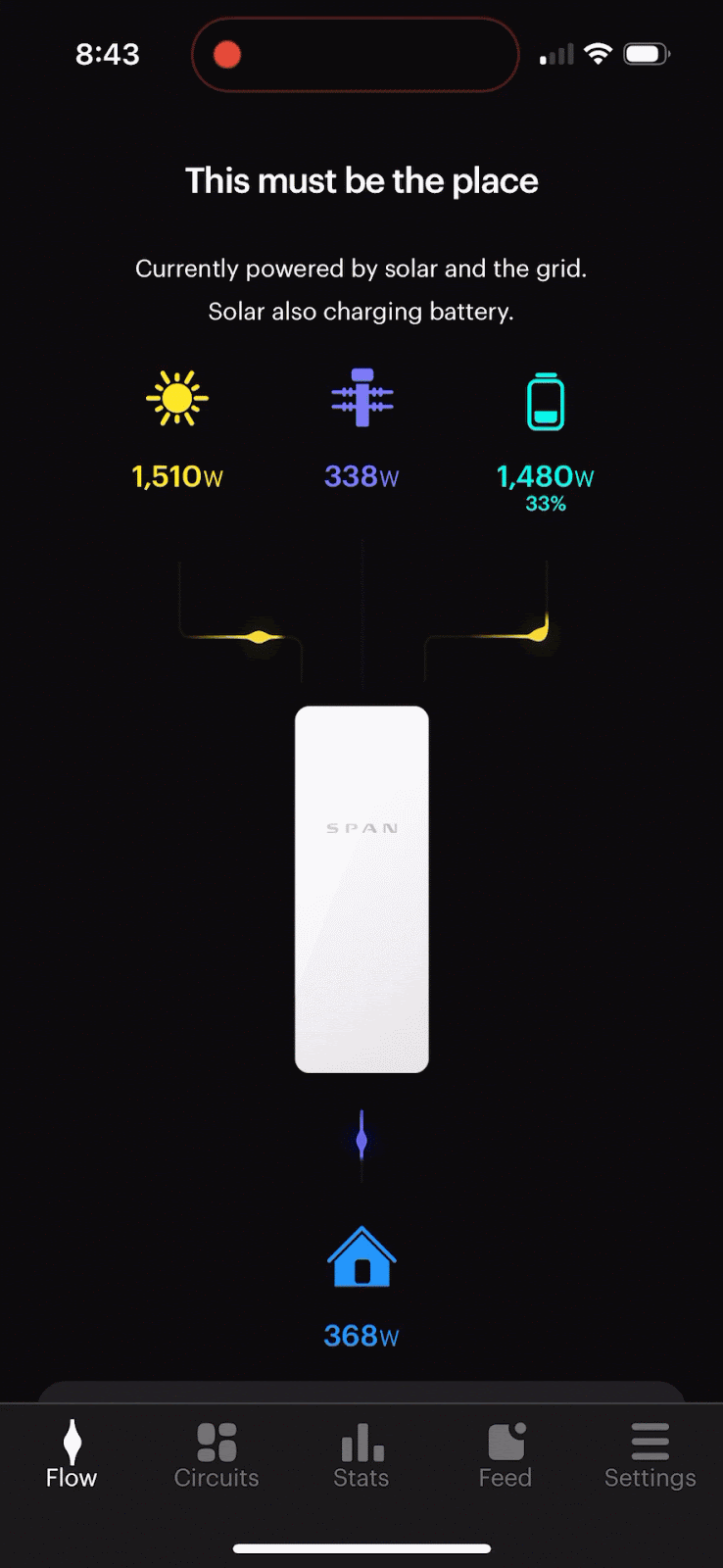
Task: Tap the blue home icon
Action: tap(361, 1256)
